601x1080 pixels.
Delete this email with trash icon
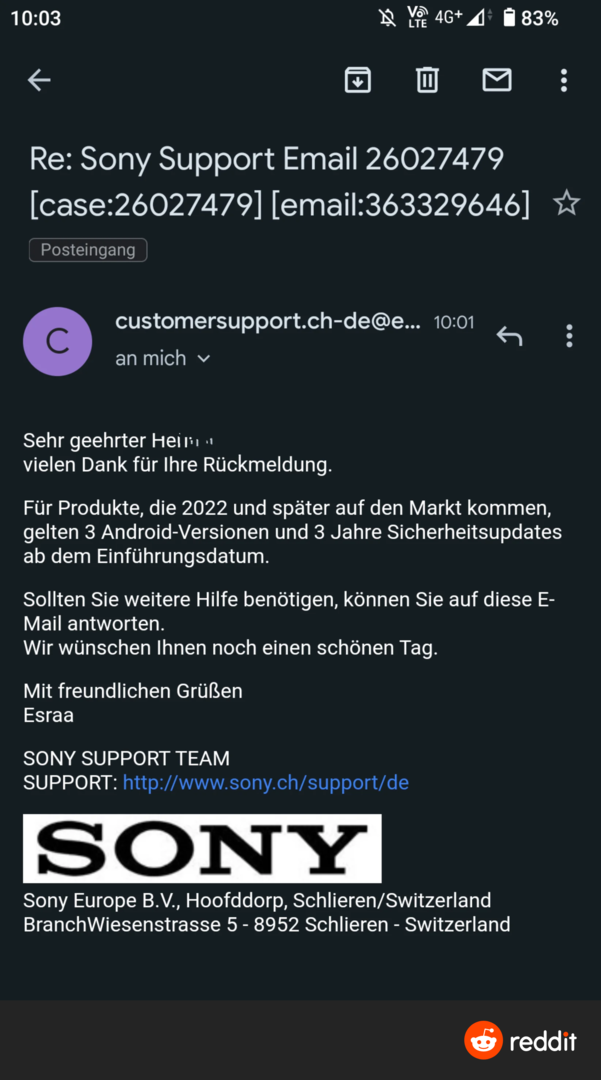tap(427, 81)
